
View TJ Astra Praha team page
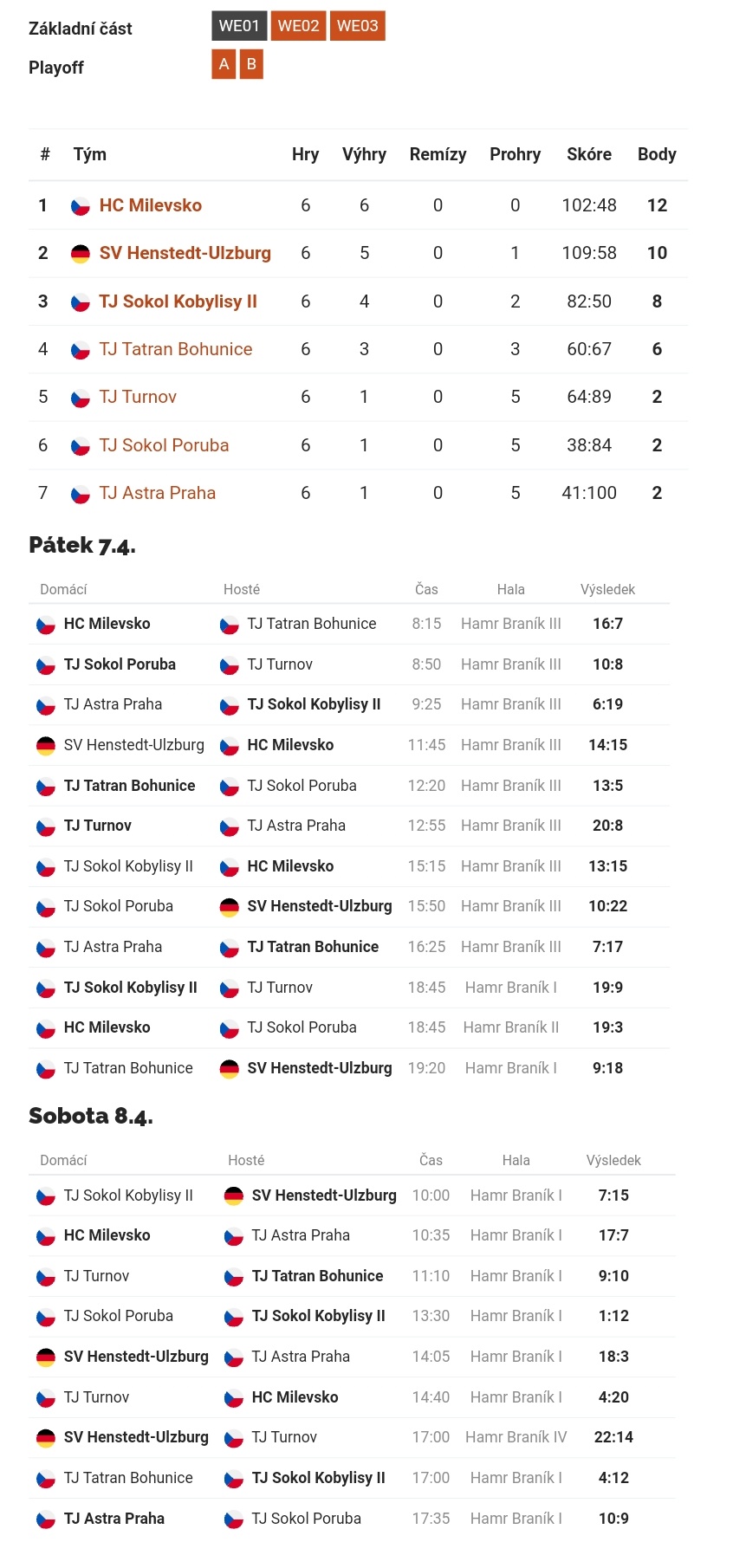(x=157, y=493)
